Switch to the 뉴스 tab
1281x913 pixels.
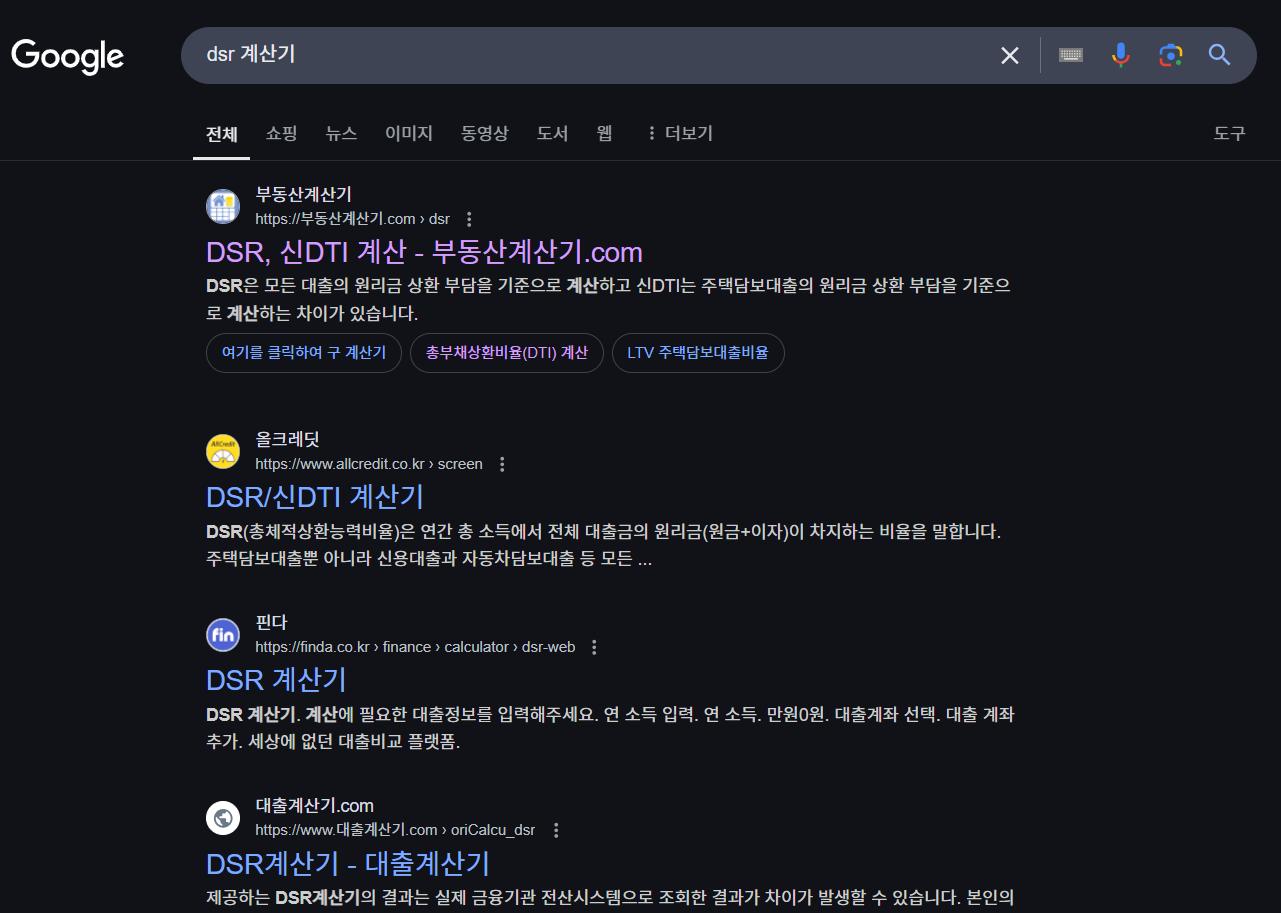click(x=341, y=133)
